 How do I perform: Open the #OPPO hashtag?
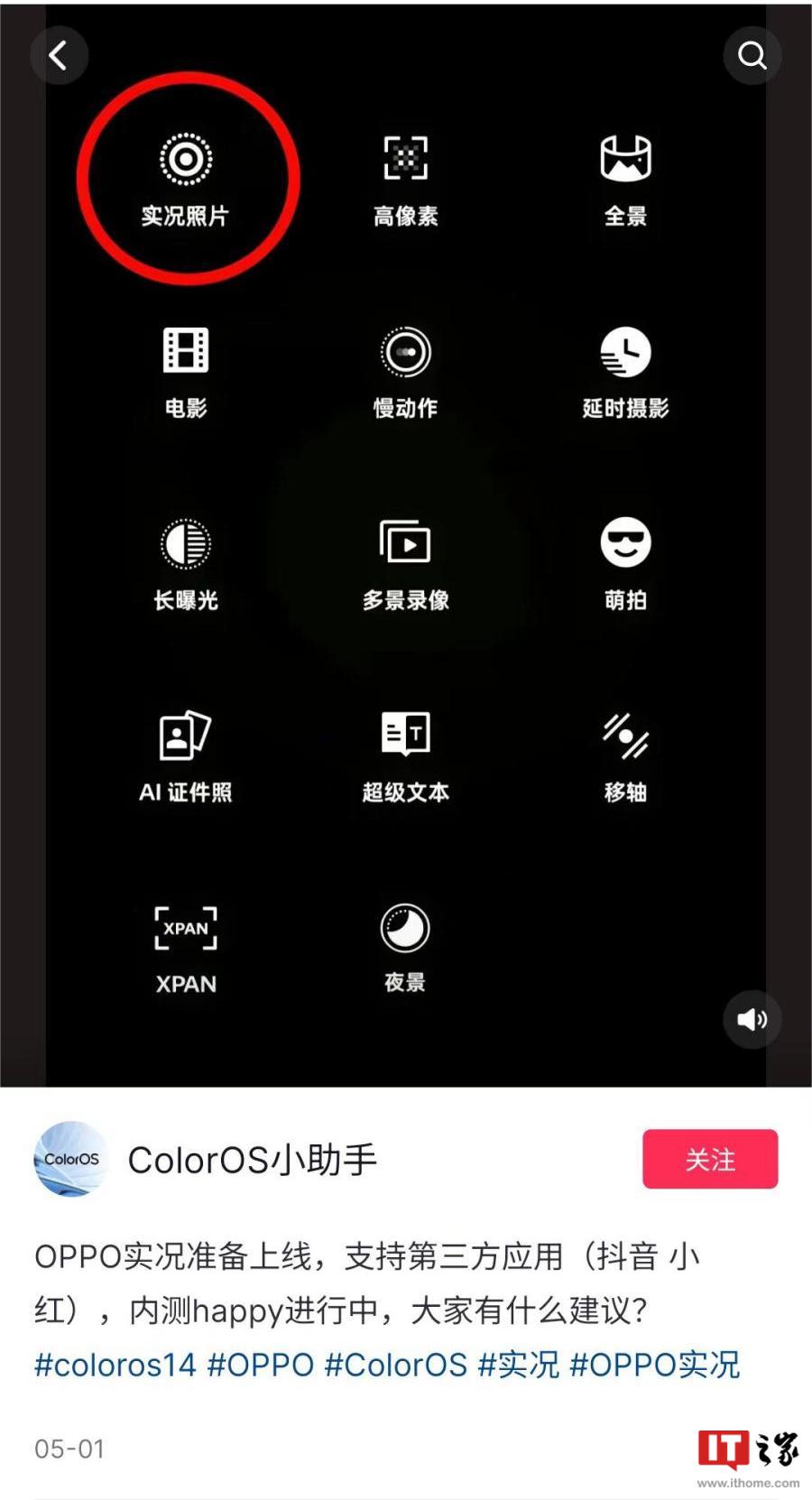[261, 1365]
